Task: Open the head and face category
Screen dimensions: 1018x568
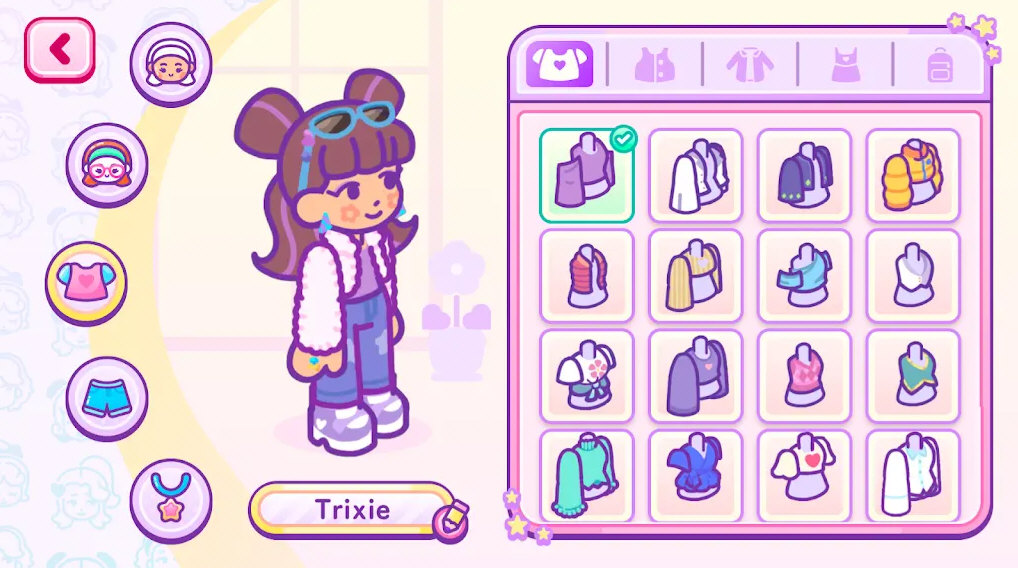Action: coord(170,64)
